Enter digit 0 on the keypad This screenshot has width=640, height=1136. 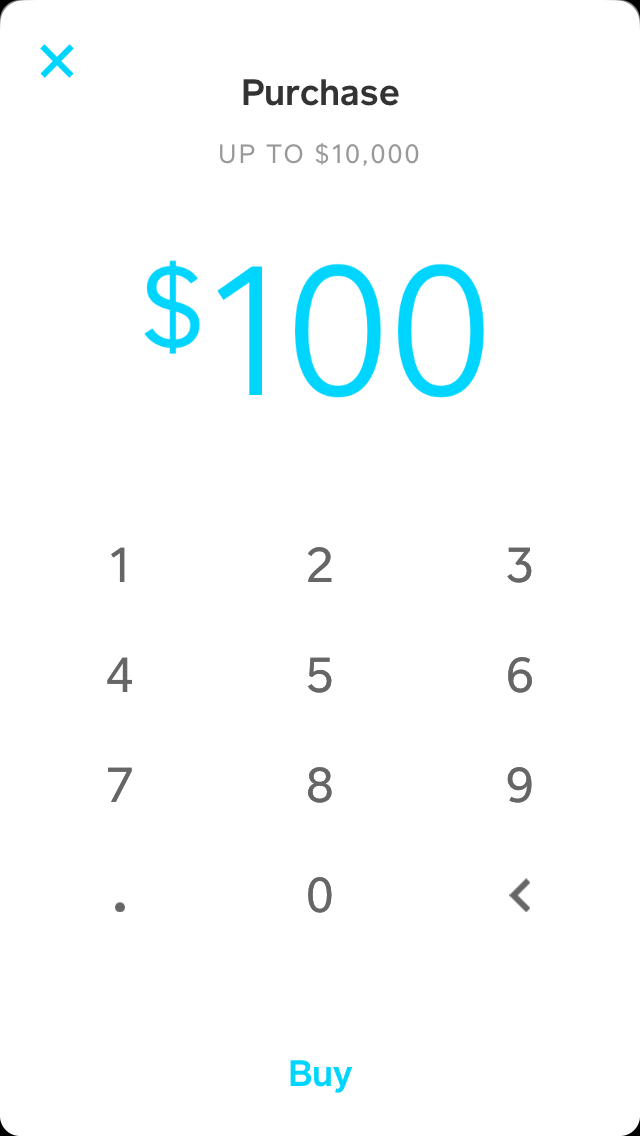[320, 896]
